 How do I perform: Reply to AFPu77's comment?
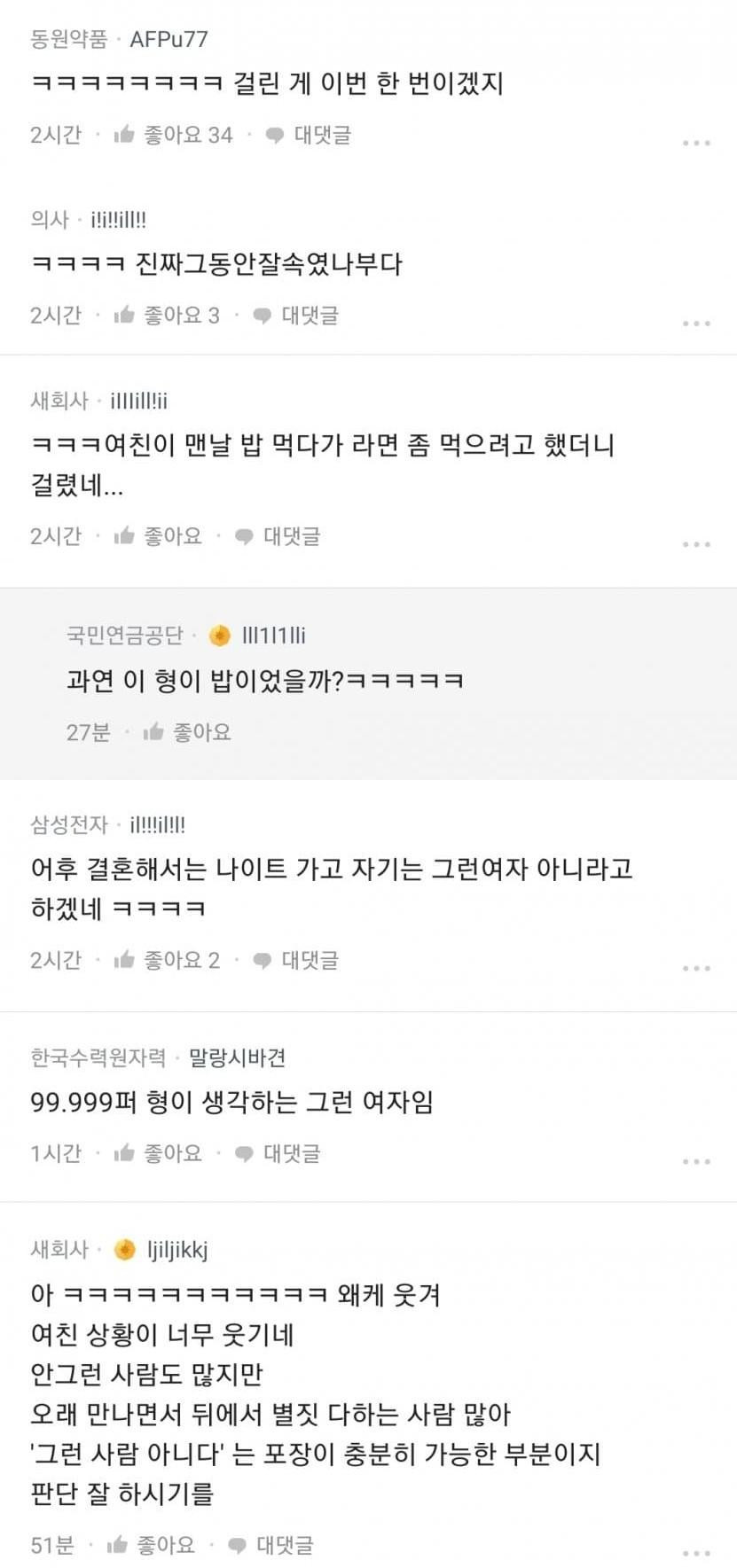[310, 135]
